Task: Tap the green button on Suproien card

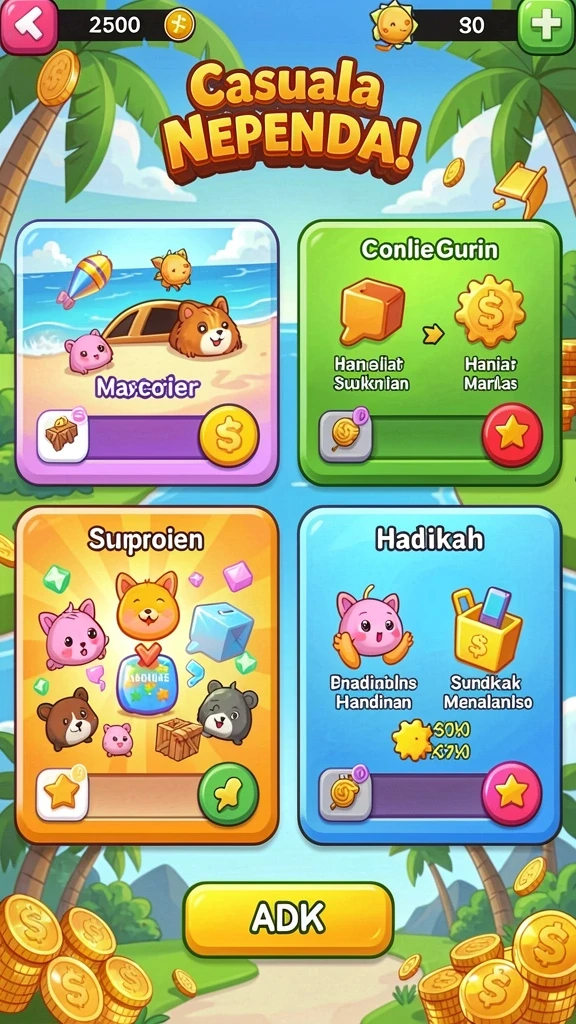Action: [x=228, y=793]
